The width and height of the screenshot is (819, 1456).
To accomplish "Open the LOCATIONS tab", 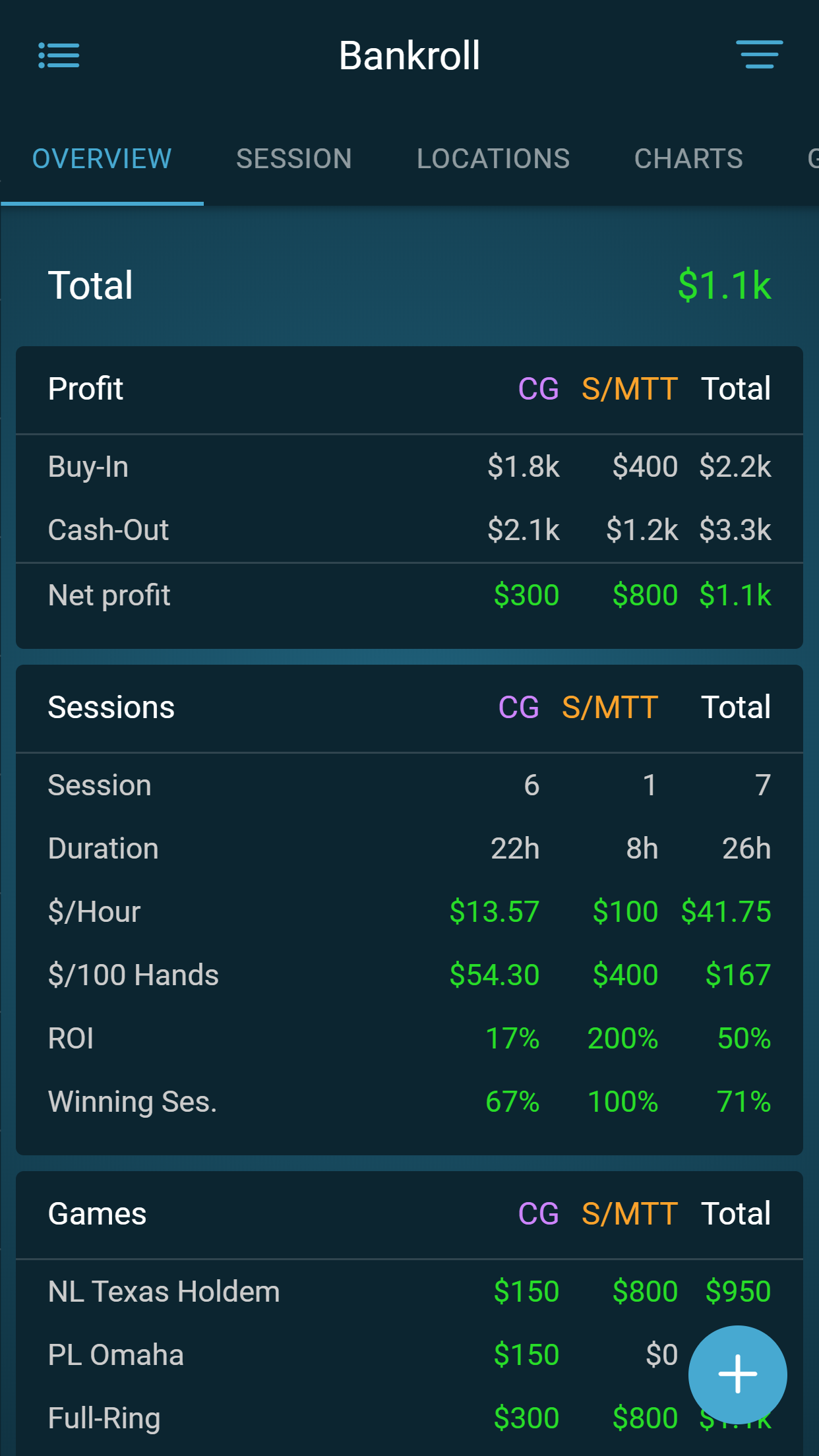I will pos(494,158).
